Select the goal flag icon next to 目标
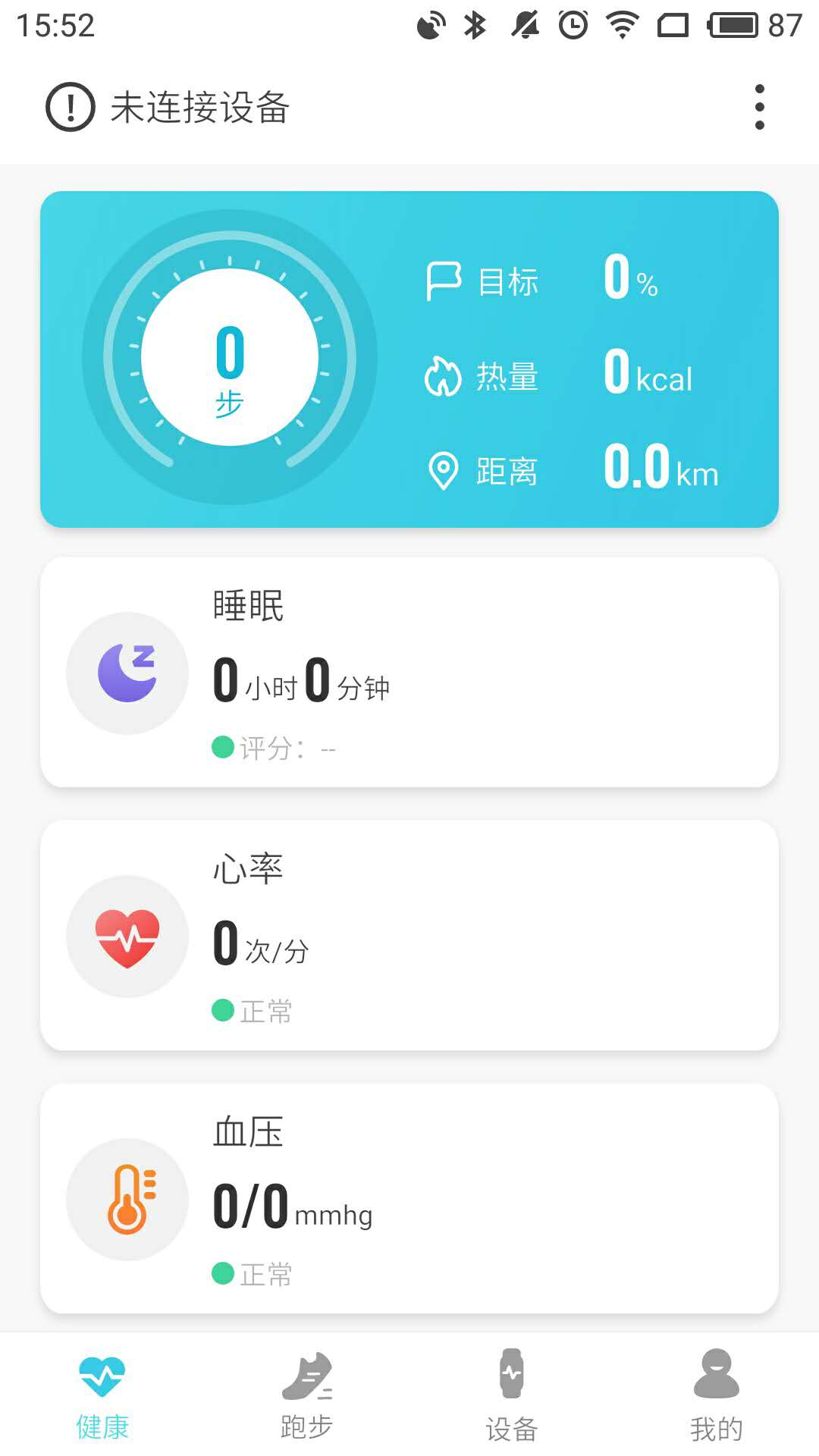The height and width of the screenshot is (1456, 819). [x=444, y=281]
